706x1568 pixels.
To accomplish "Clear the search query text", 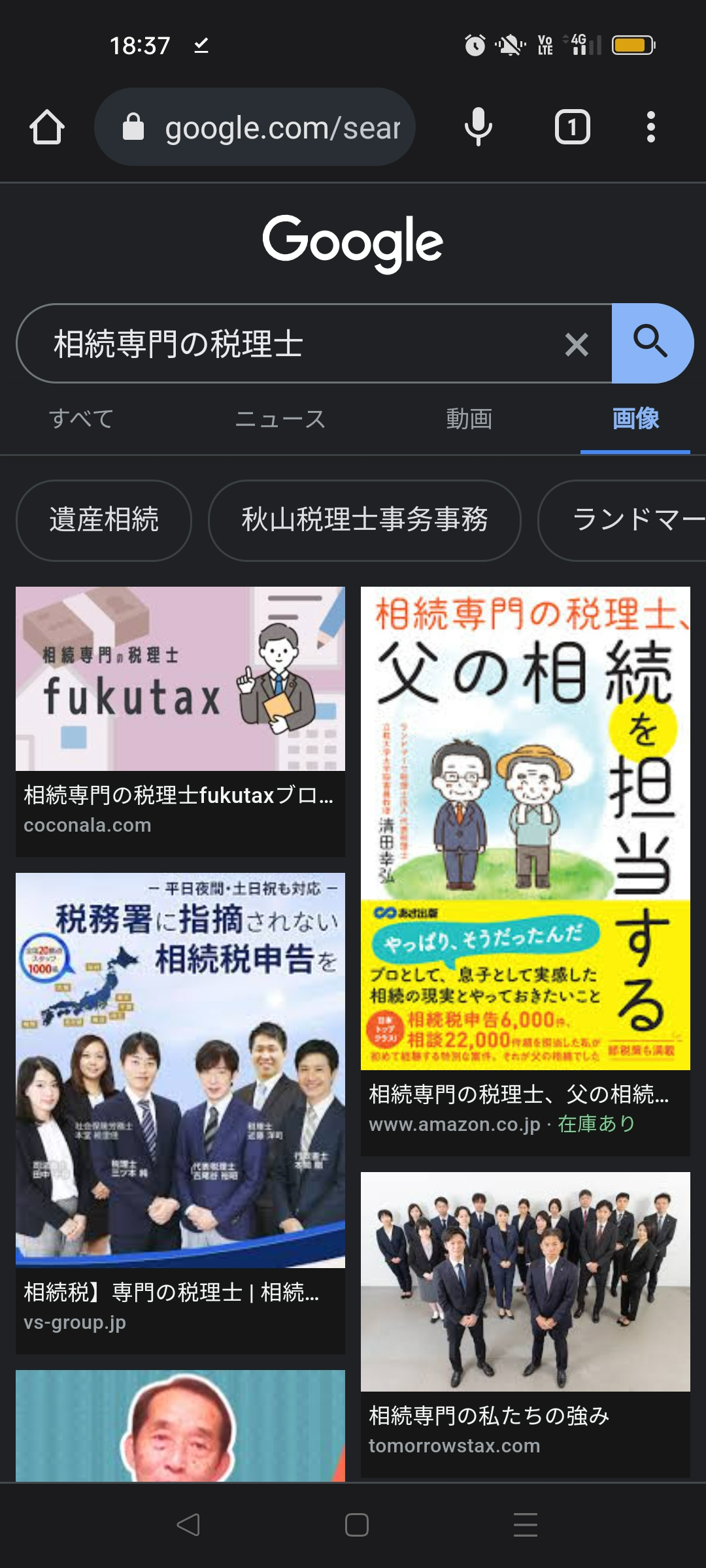I will [577, 344].
